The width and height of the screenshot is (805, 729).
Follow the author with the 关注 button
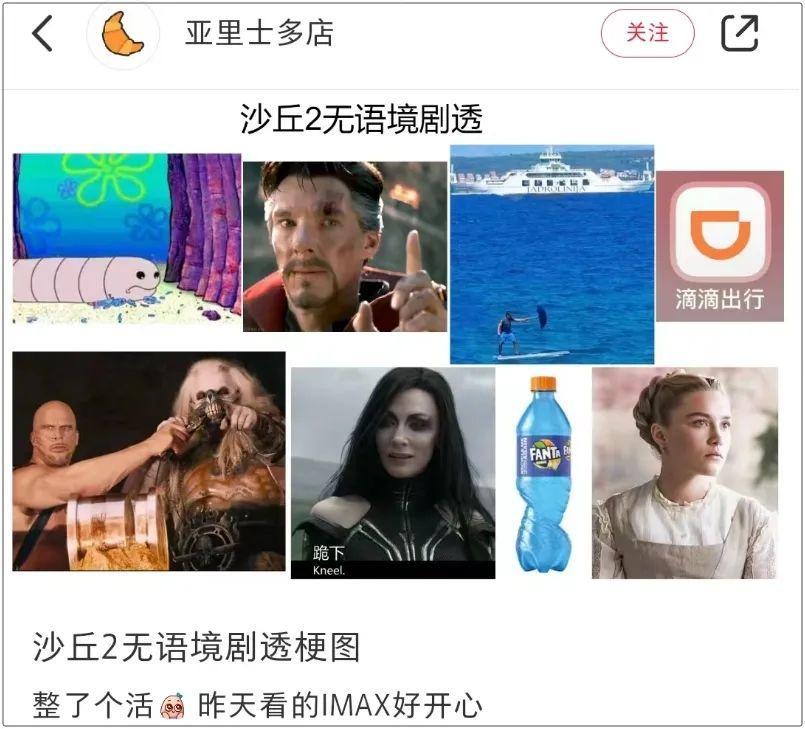647,33
